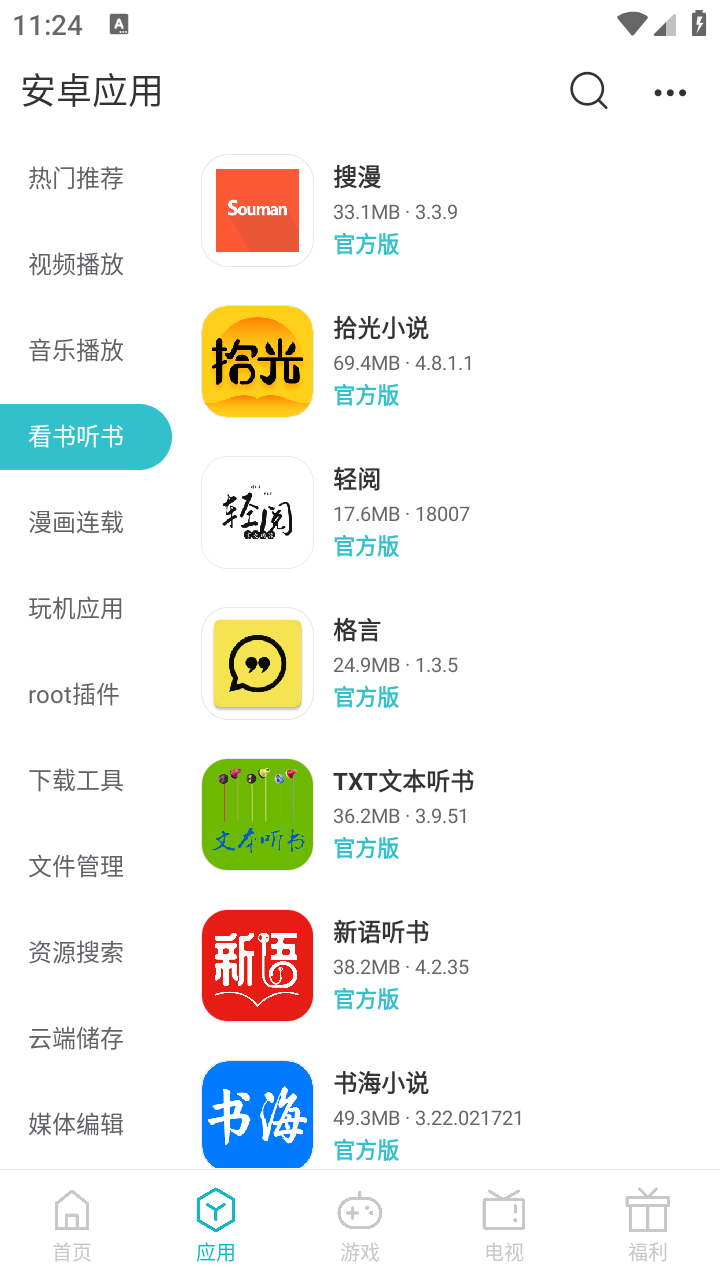Open 官方版 link for 搜漫
Image resolution: width=720 pixels, height=1280 pixels.
366,244
